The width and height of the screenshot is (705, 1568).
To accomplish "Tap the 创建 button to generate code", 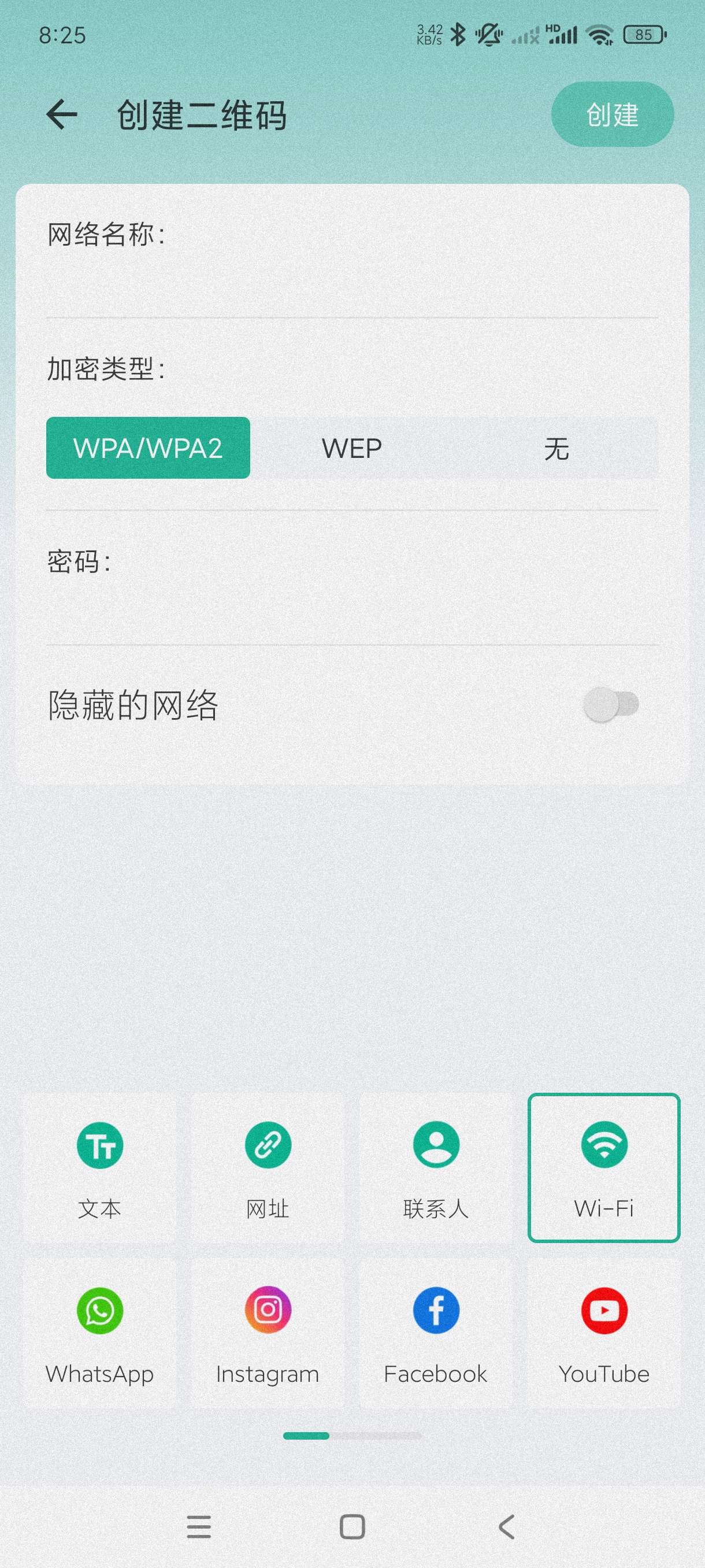I will coord(612,114).
